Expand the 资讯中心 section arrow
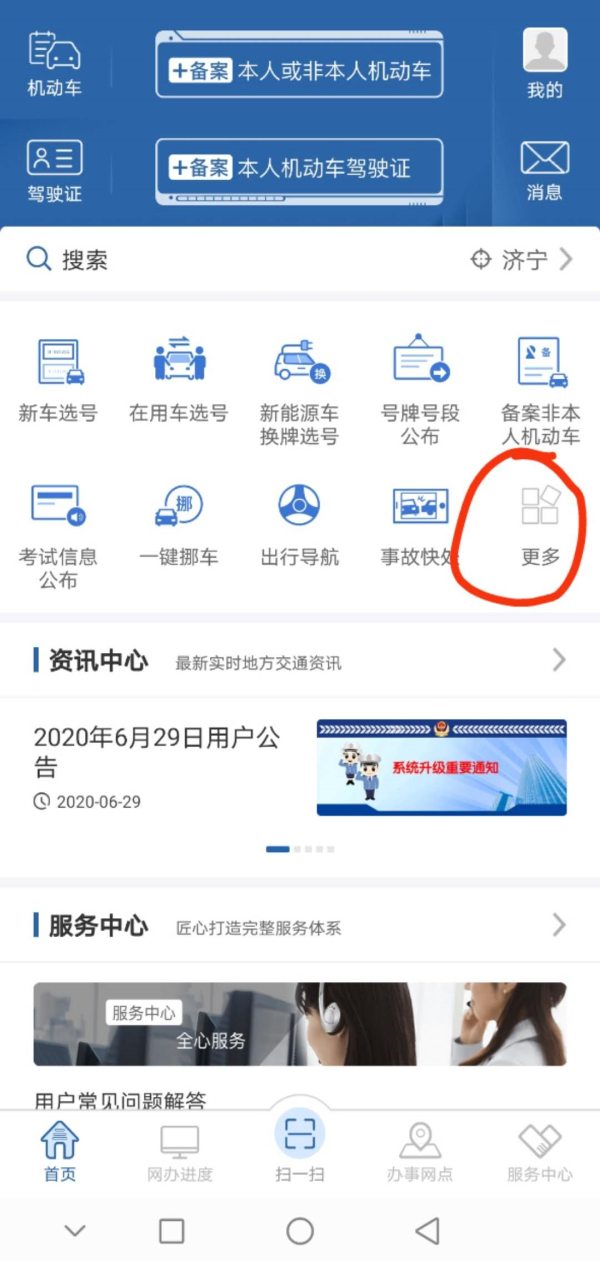The height and width of the screenshot is (1261, 600). [559, 660]
